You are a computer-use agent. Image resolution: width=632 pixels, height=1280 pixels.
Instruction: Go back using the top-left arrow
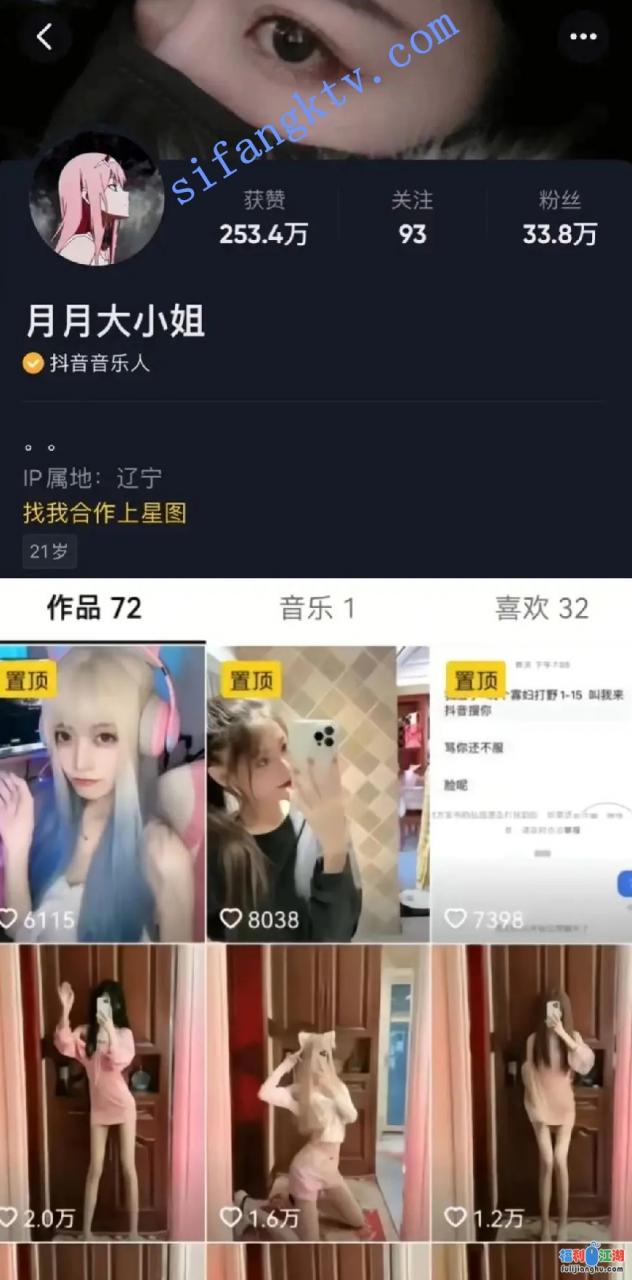point(44,37)
